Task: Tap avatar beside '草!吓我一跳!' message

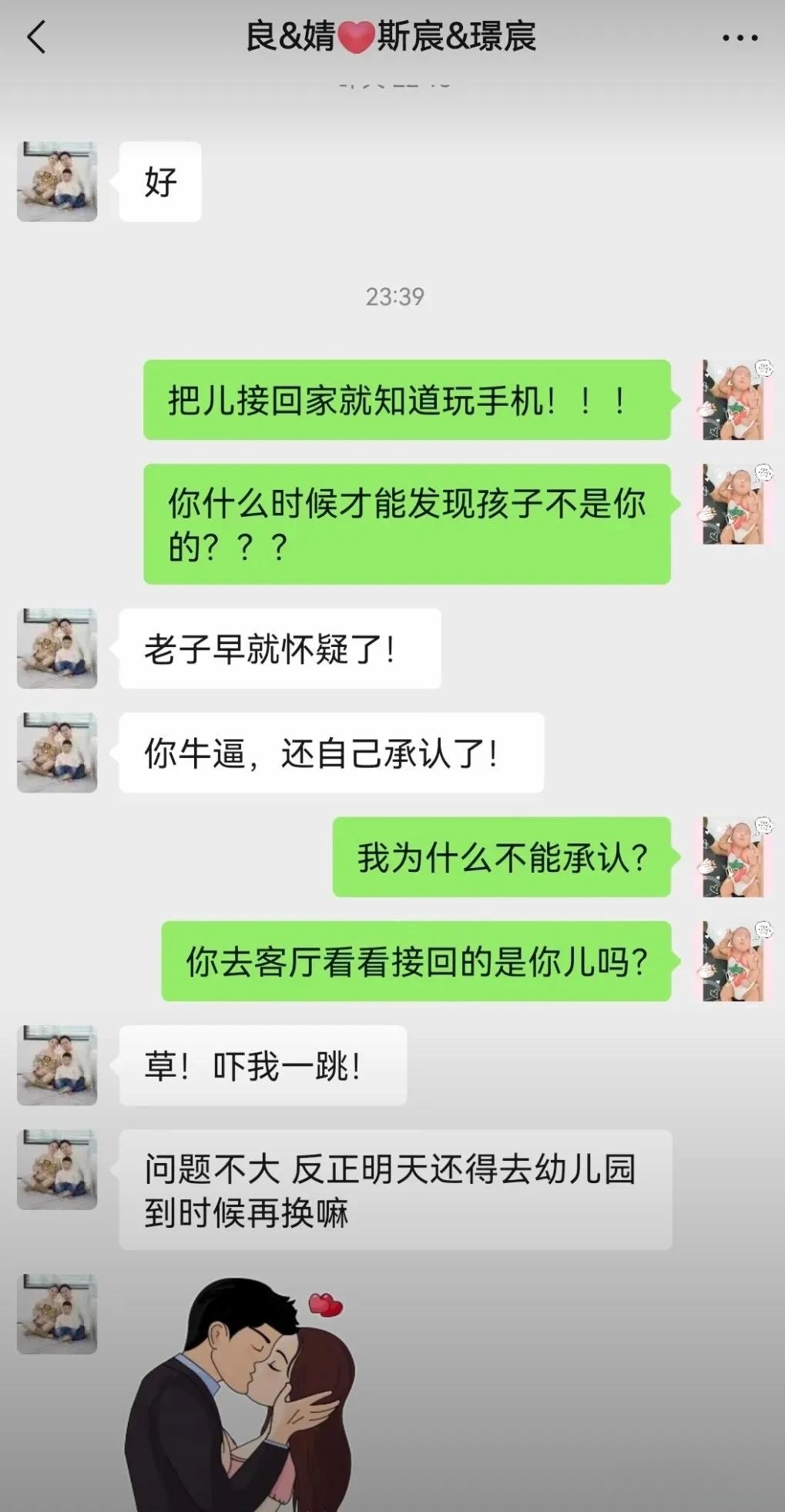Action: [57, 1065]
